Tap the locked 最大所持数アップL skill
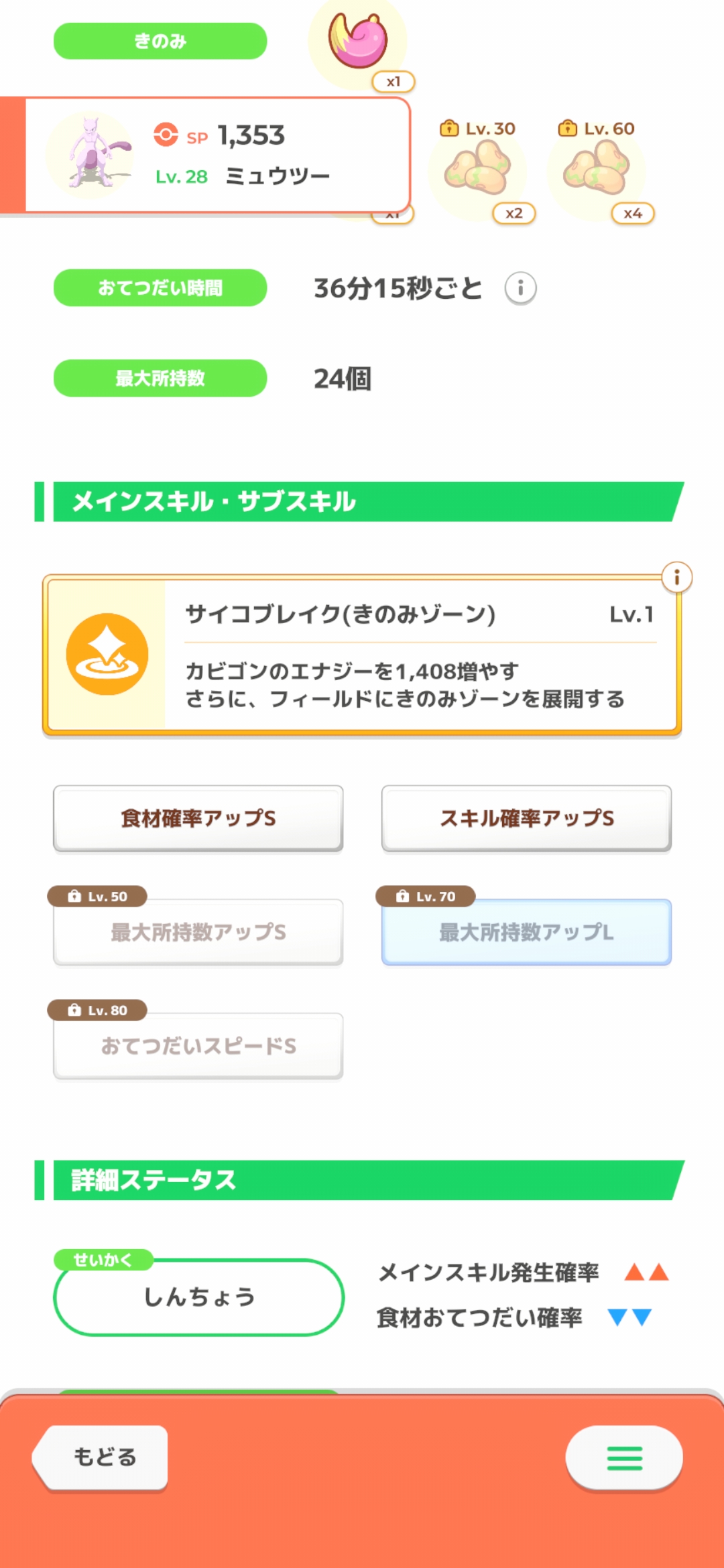This screenshot has height=1568, width=724. (526, 931)
